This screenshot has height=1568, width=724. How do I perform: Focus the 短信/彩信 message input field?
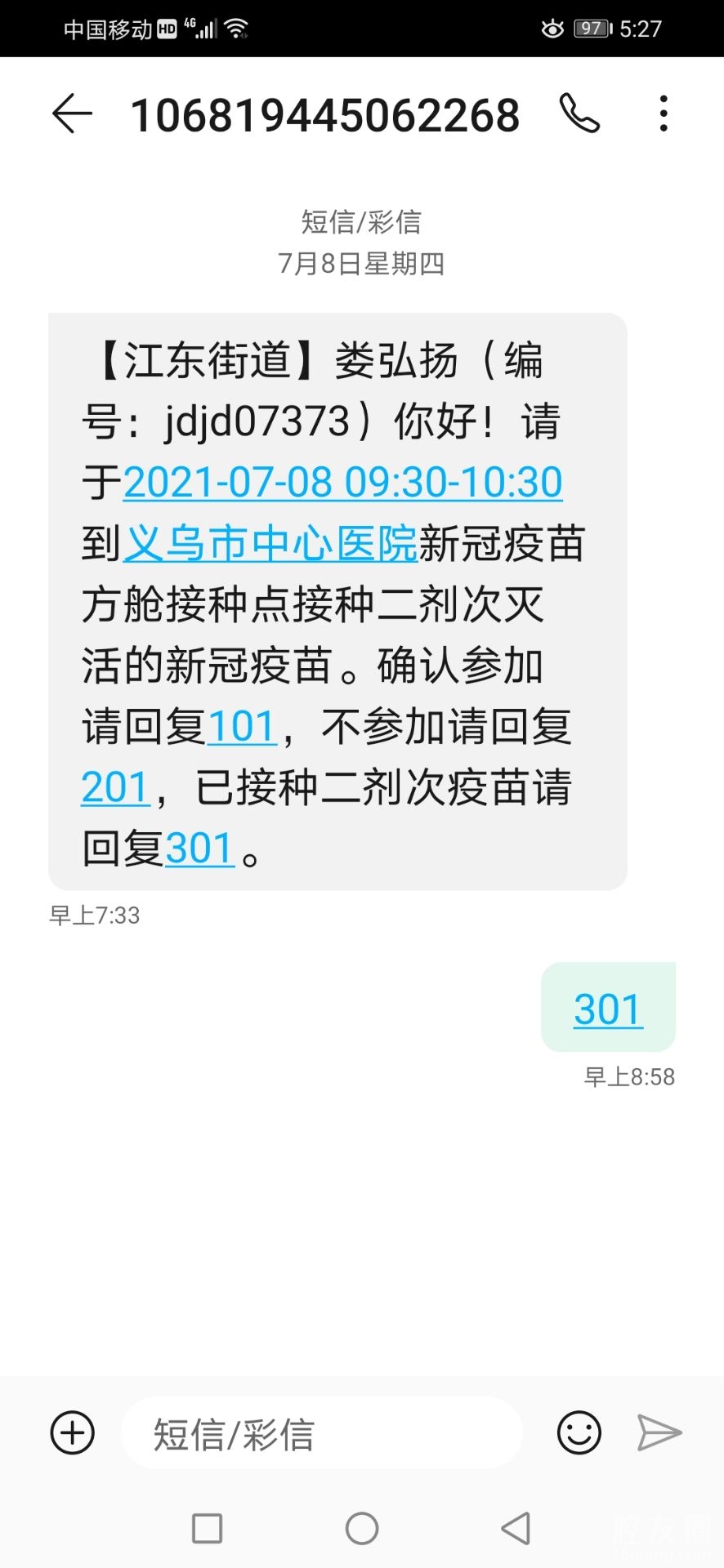pyautogui.click(x=321, y=1434)
